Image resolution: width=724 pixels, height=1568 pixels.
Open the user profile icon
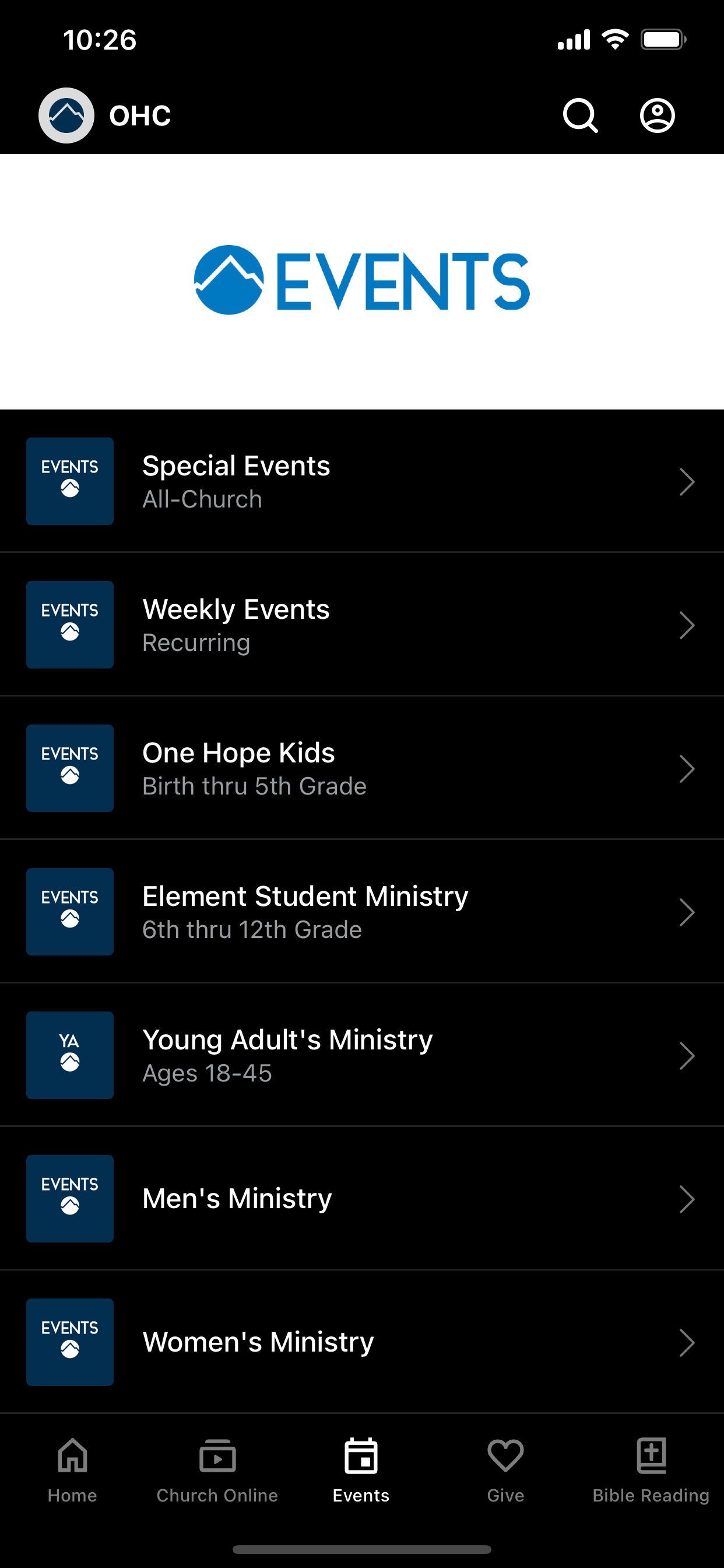pyautogui.click(x=657, y=115)
